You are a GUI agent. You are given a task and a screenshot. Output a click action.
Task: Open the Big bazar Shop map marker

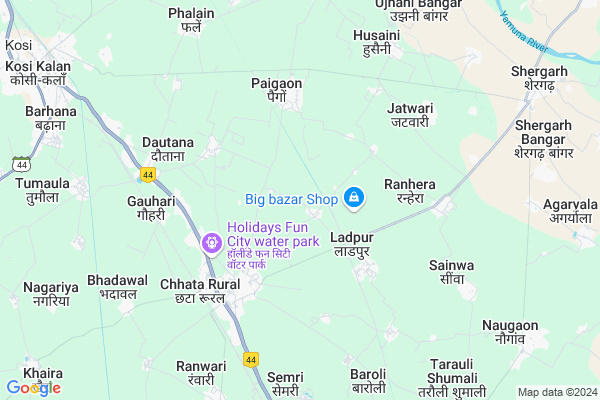[x=353, y=198]
